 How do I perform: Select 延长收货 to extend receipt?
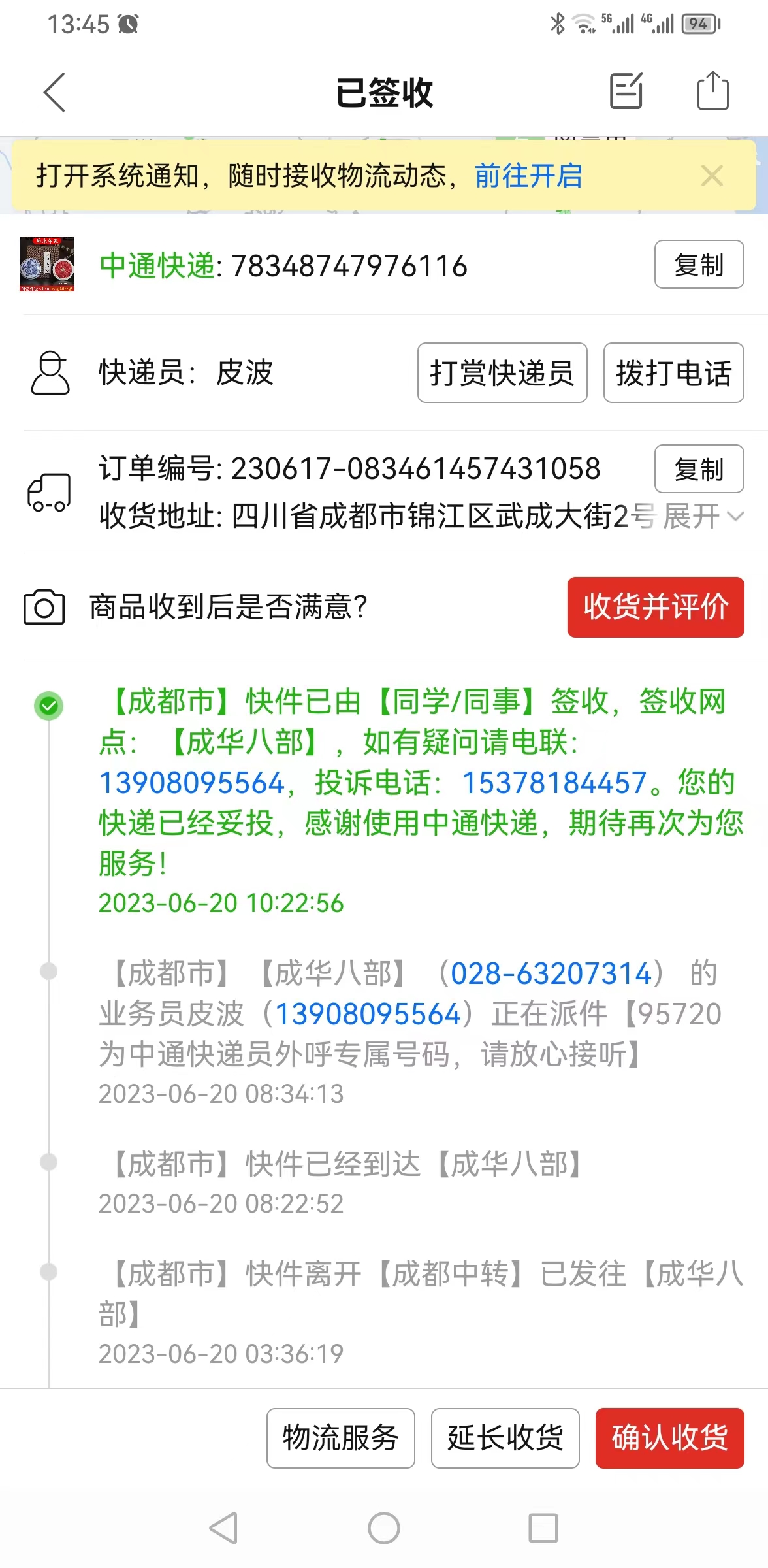505,1438
